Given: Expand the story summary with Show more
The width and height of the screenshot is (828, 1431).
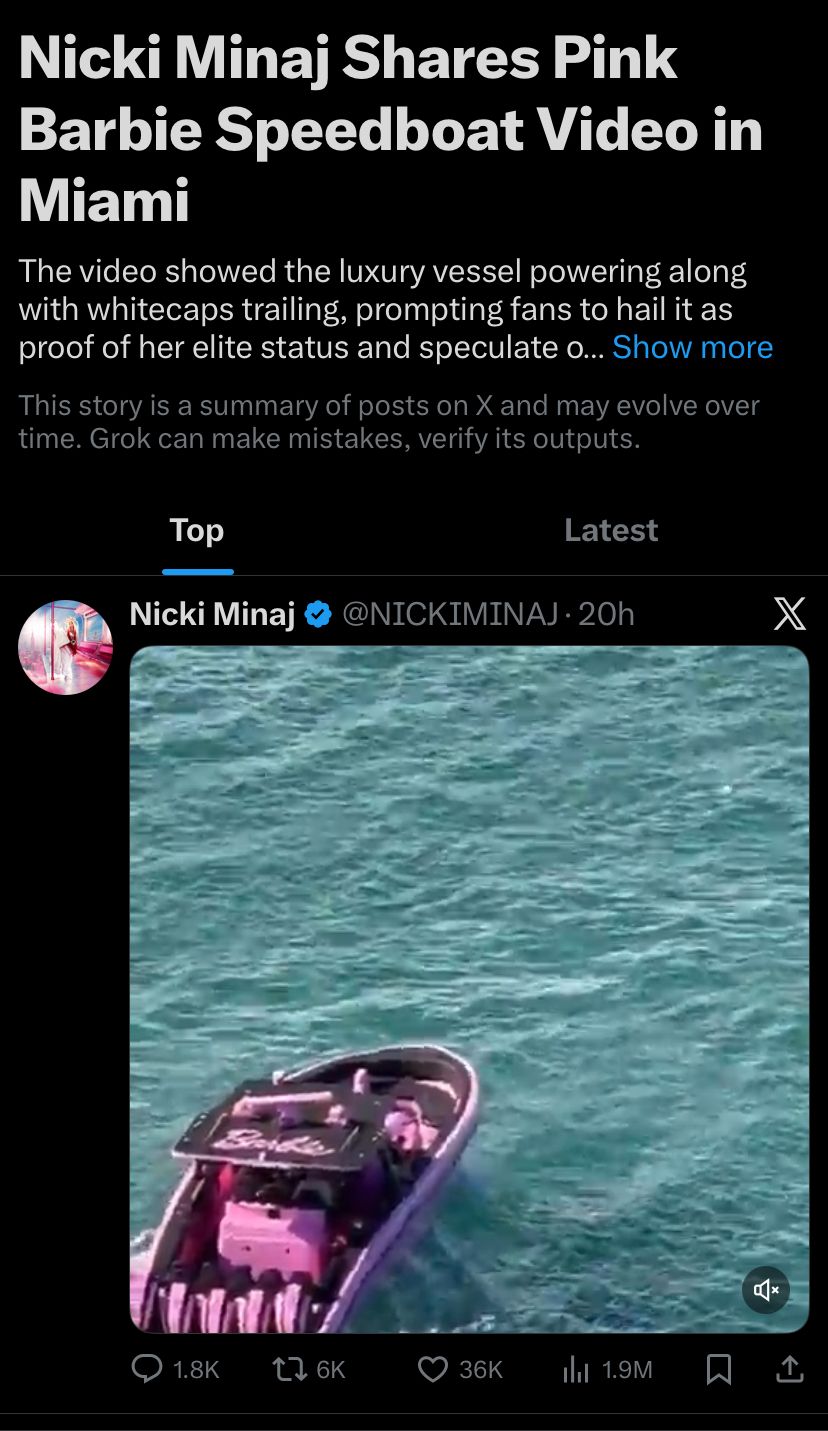Looking at the screenshot, I should 692,347.
